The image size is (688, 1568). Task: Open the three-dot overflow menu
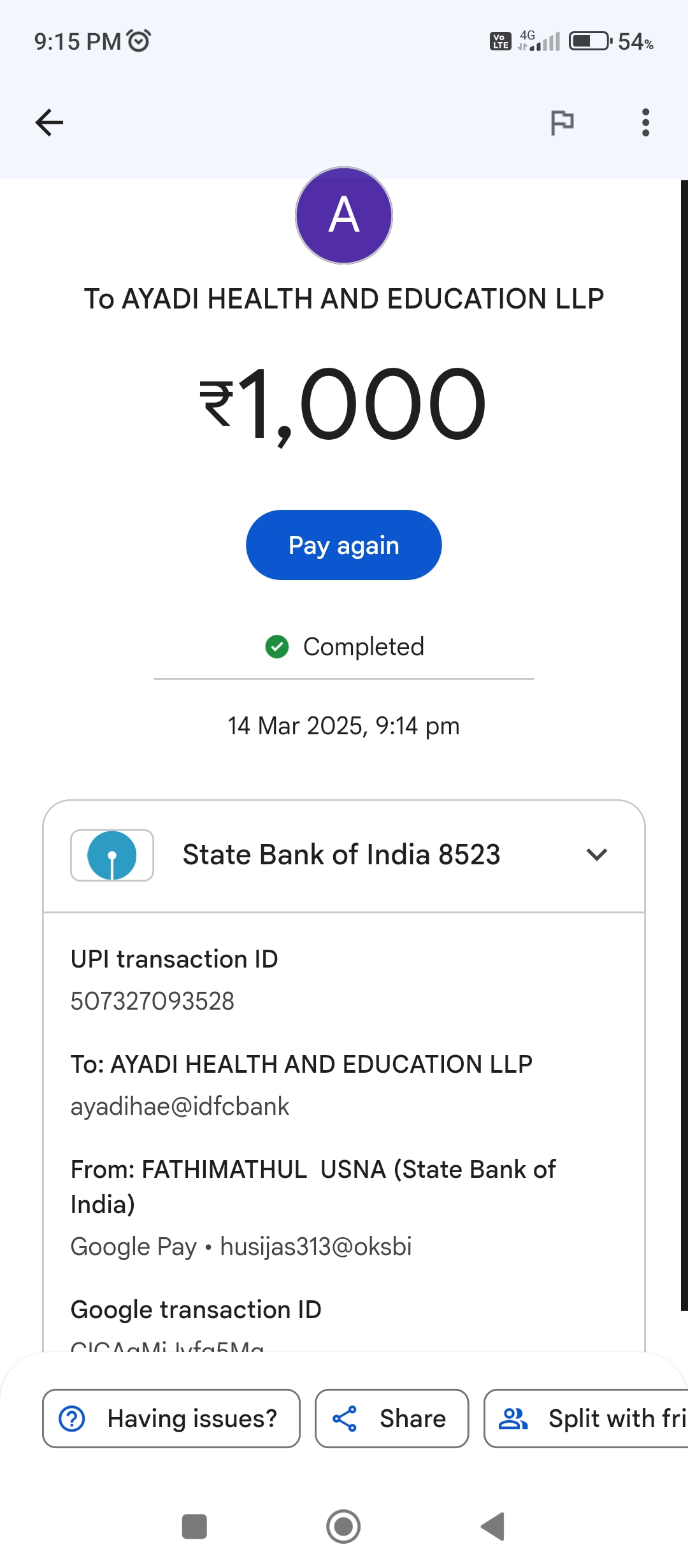[645, 122]
